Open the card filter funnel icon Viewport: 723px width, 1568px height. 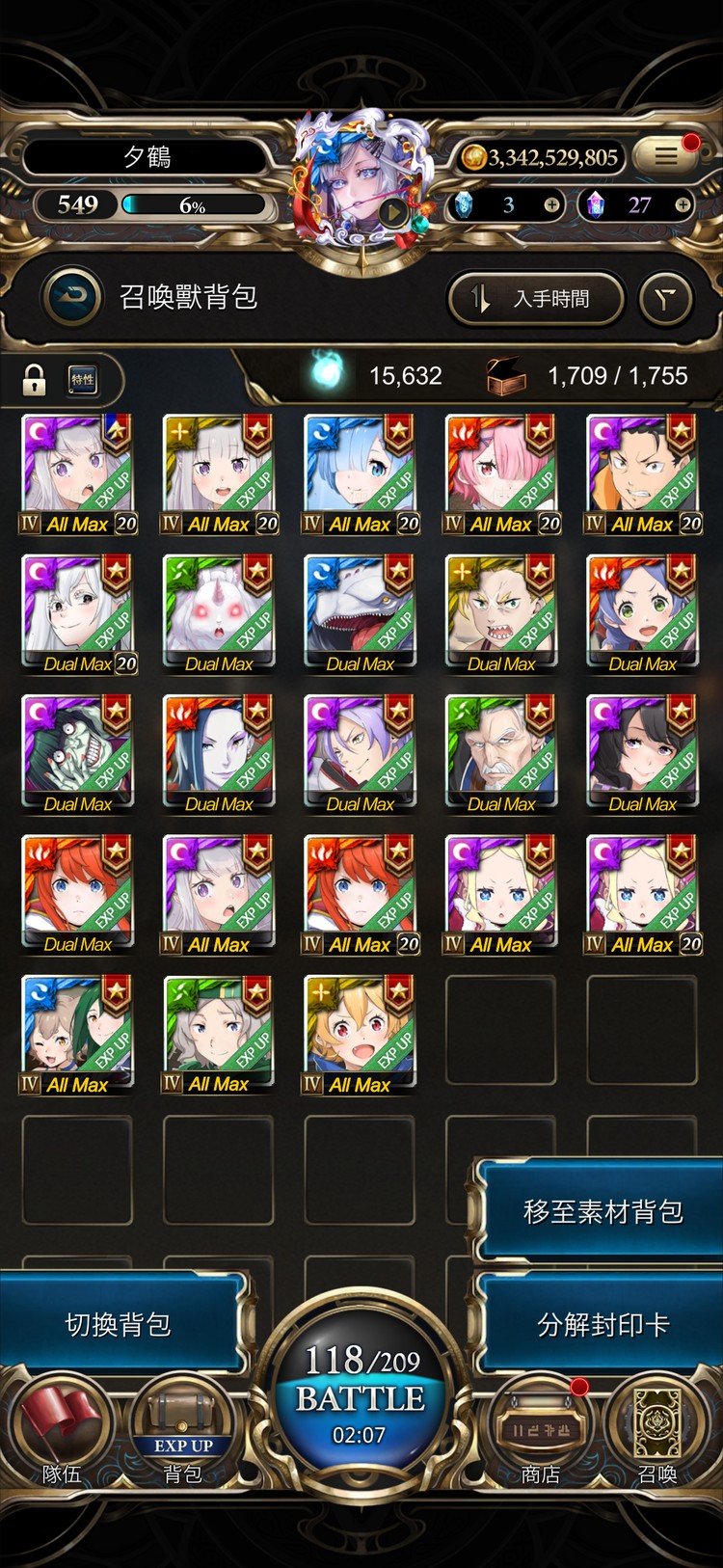[x=665, y=299]
